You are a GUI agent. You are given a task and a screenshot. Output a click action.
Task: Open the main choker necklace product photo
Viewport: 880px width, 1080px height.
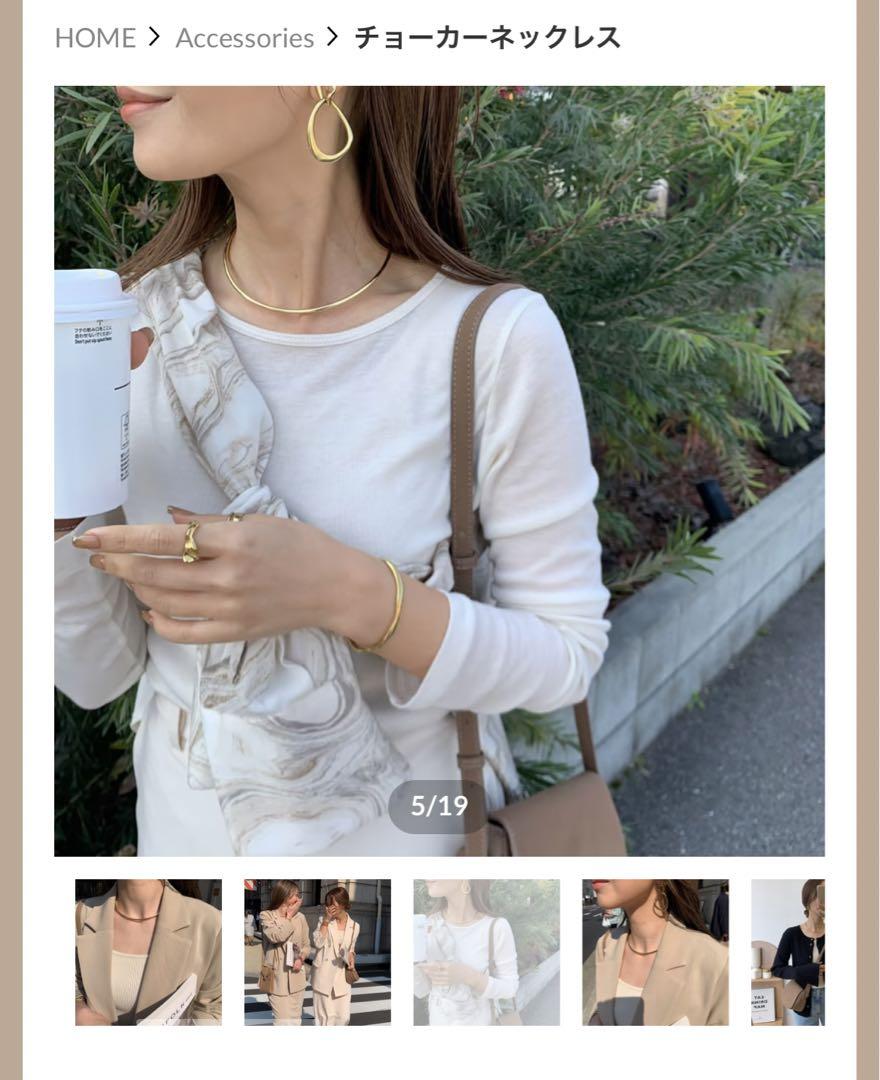(439, 470)
